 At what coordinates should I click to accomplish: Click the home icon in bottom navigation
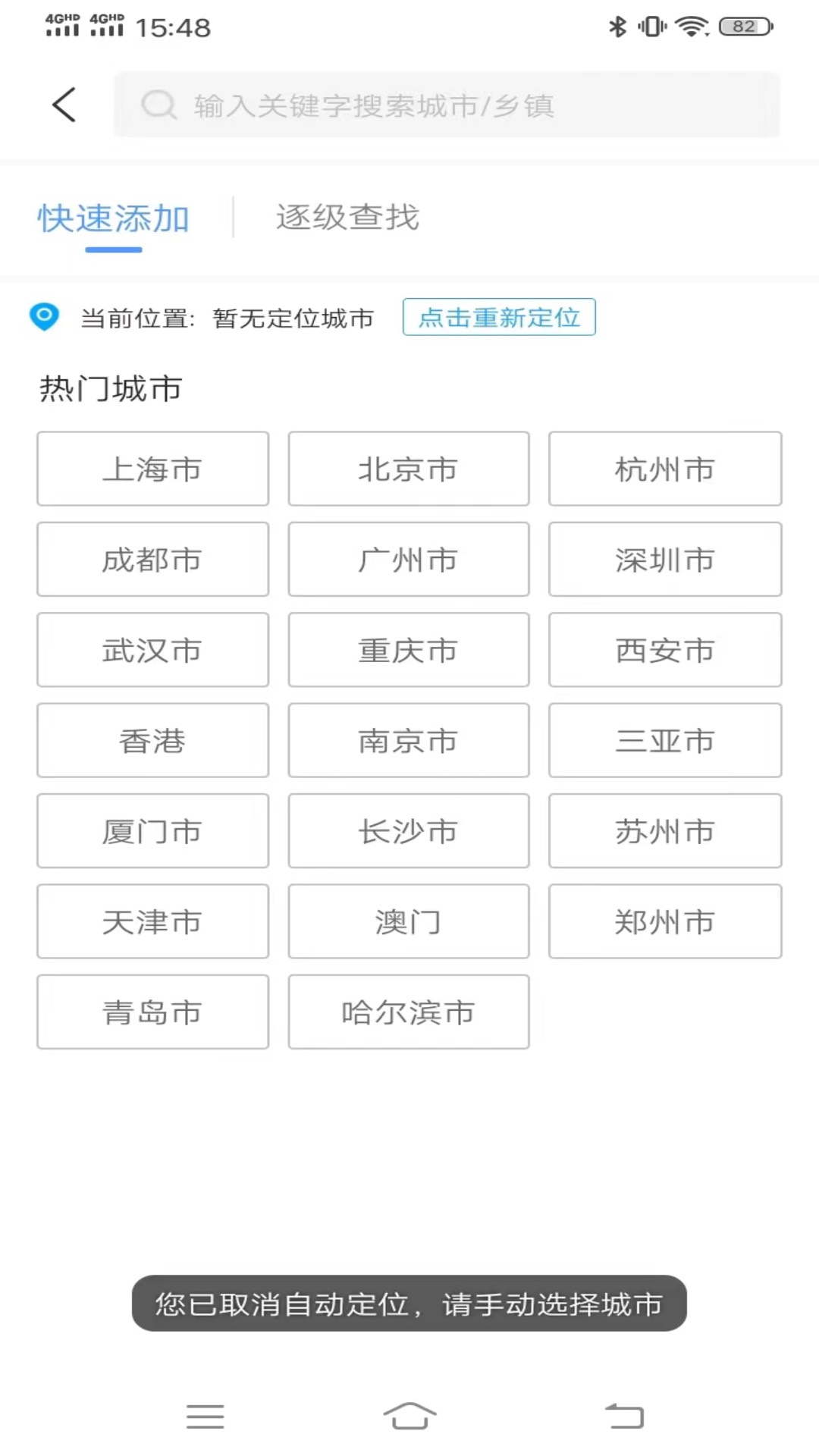(409, 1417)
